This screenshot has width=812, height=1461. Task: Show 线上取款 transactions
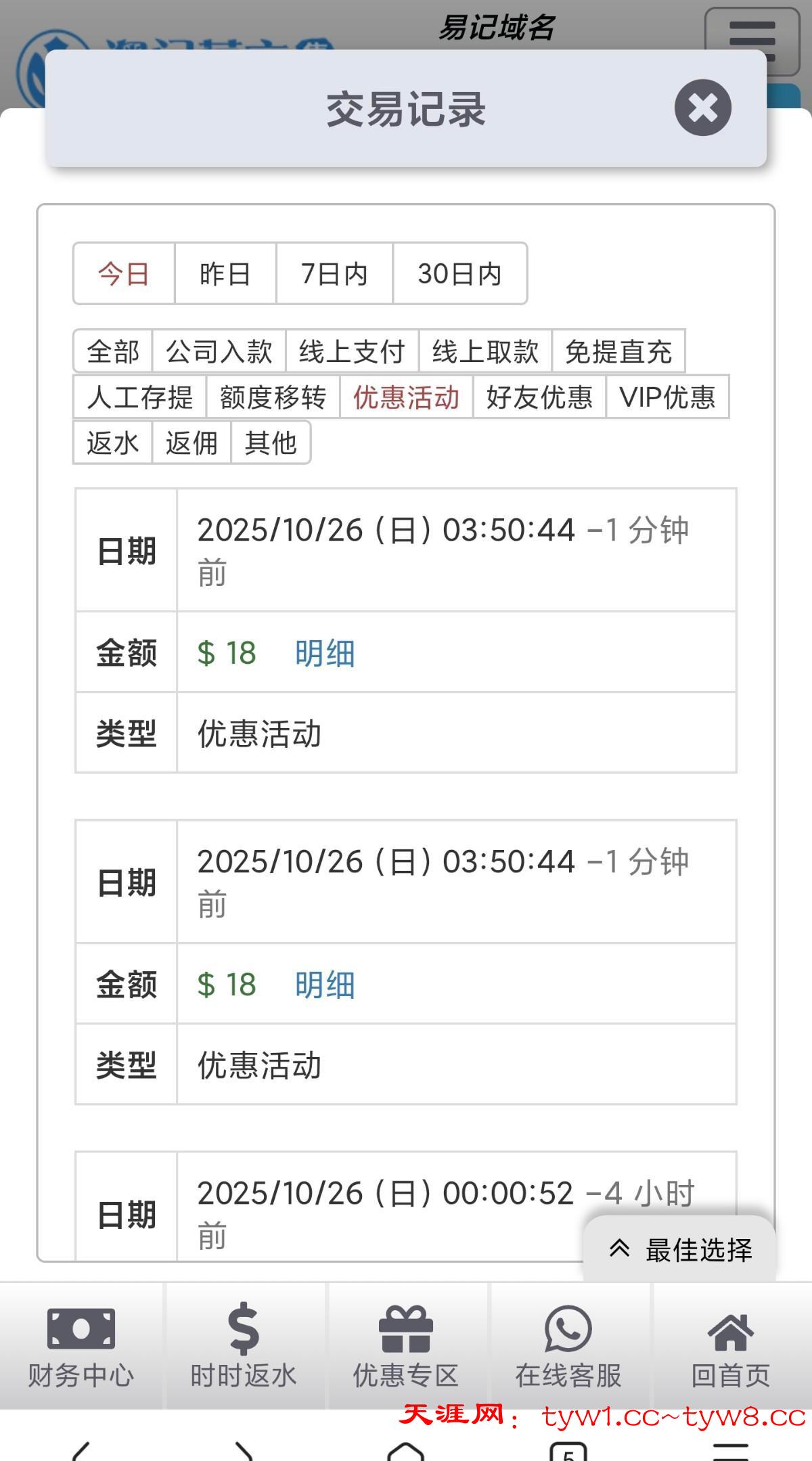point(485,351)
